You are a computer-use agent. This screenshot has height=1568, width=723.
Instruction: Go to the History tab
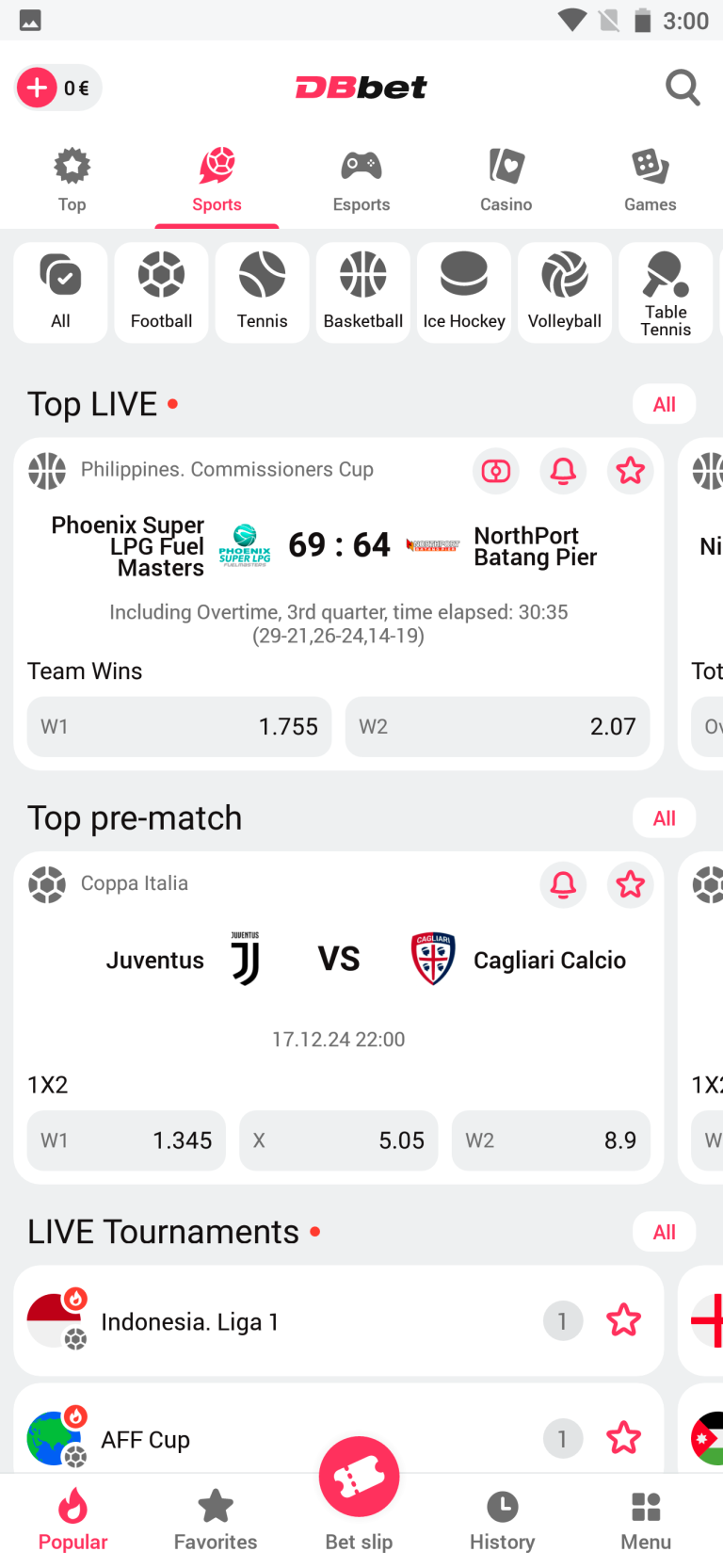tap(502, 1520)
